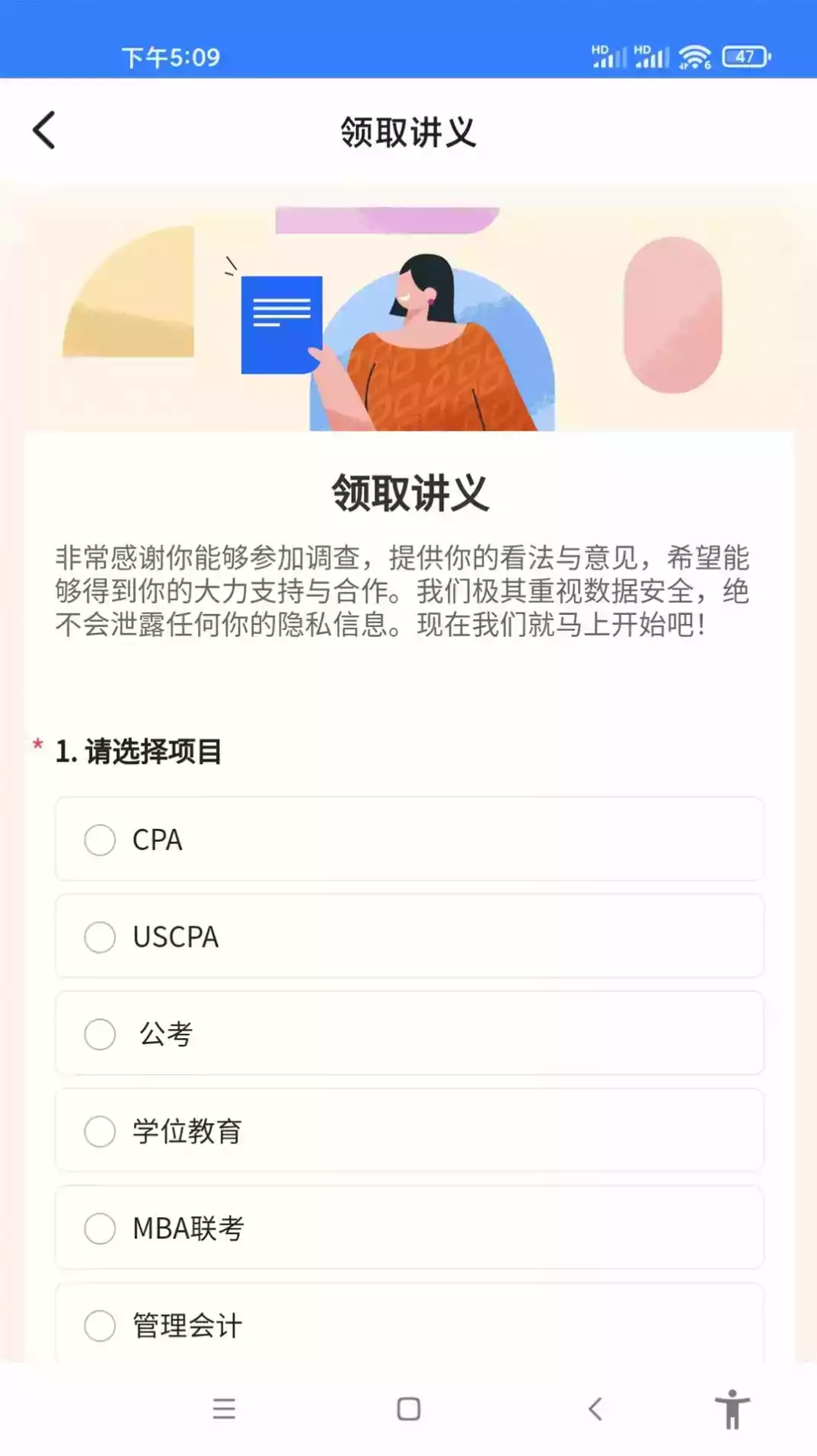Tap the back button in navigation bar
This screenshot has width=817, height=1456.
(595, 1410)
